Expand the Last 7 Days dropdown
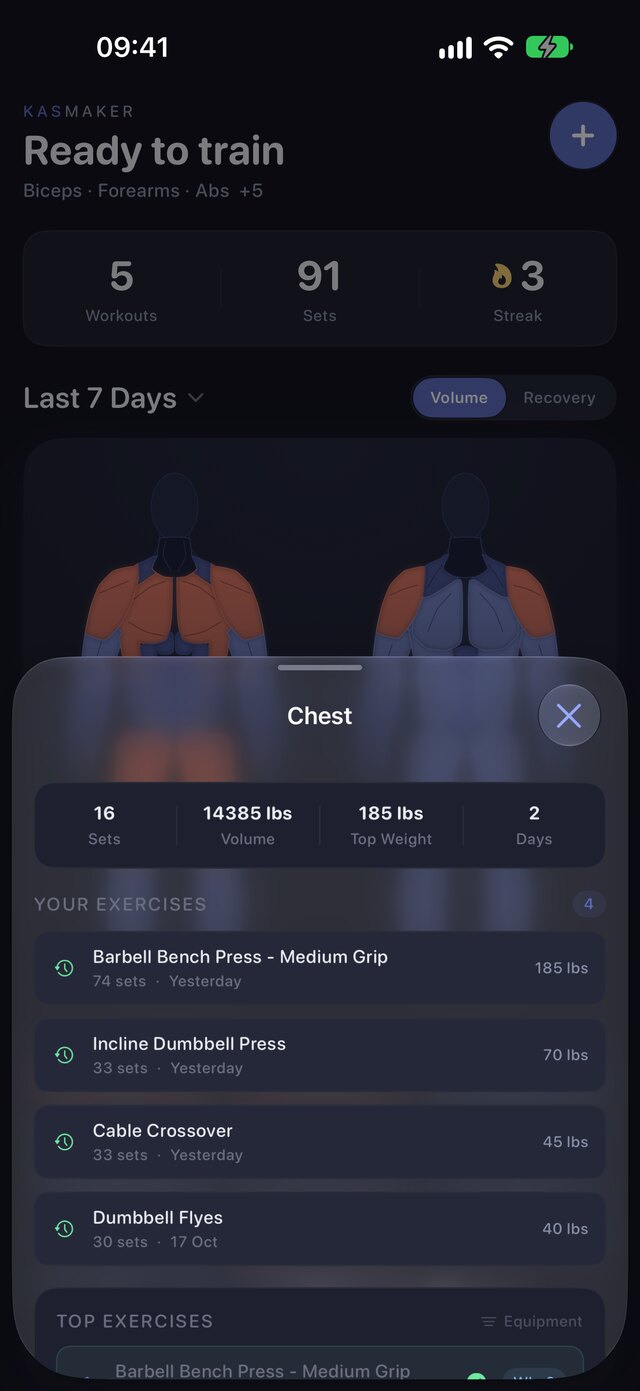Image resolution: width=640 pixels, height=1391 pixels. (113, 398)
